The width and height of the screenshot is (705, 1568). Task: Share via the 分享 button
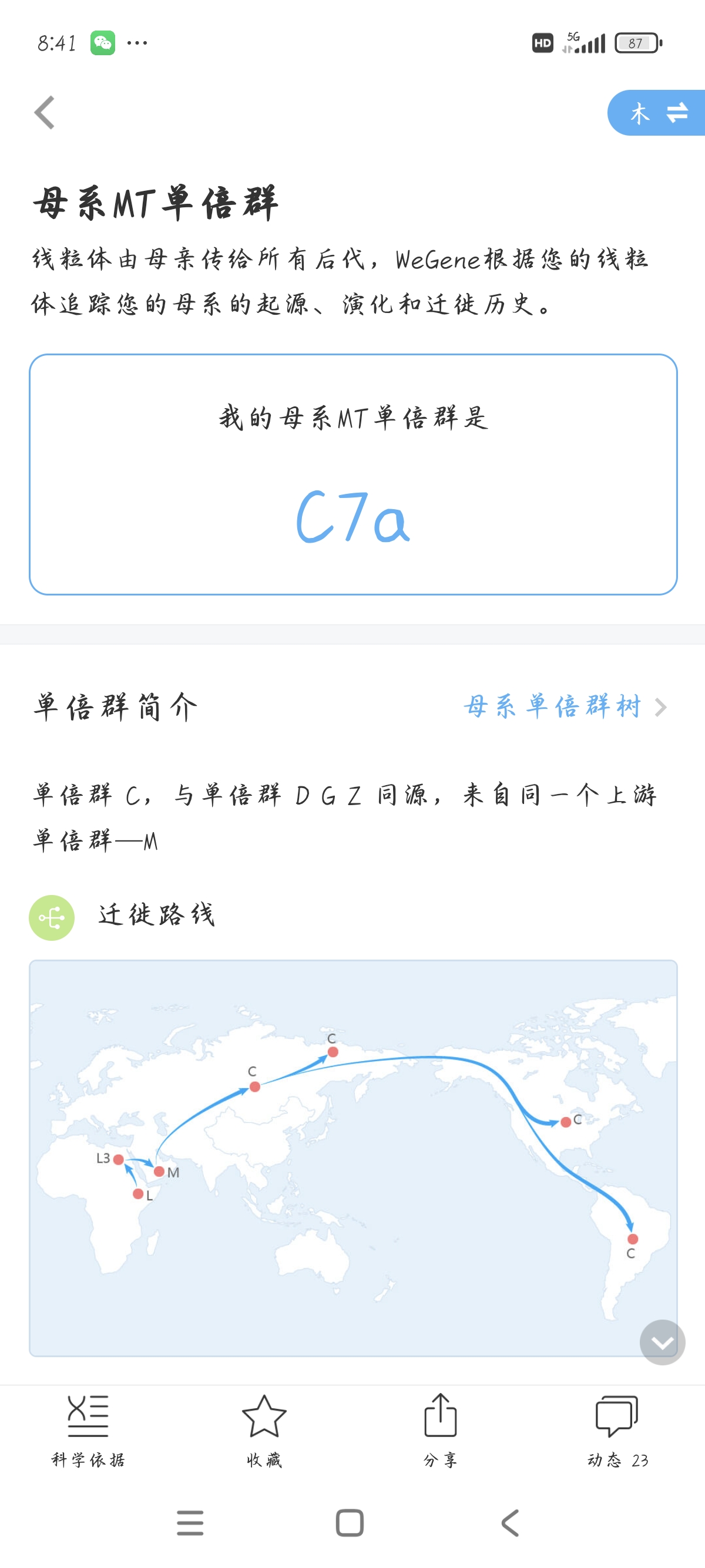pyautogui.click(x=440, y=1431)
